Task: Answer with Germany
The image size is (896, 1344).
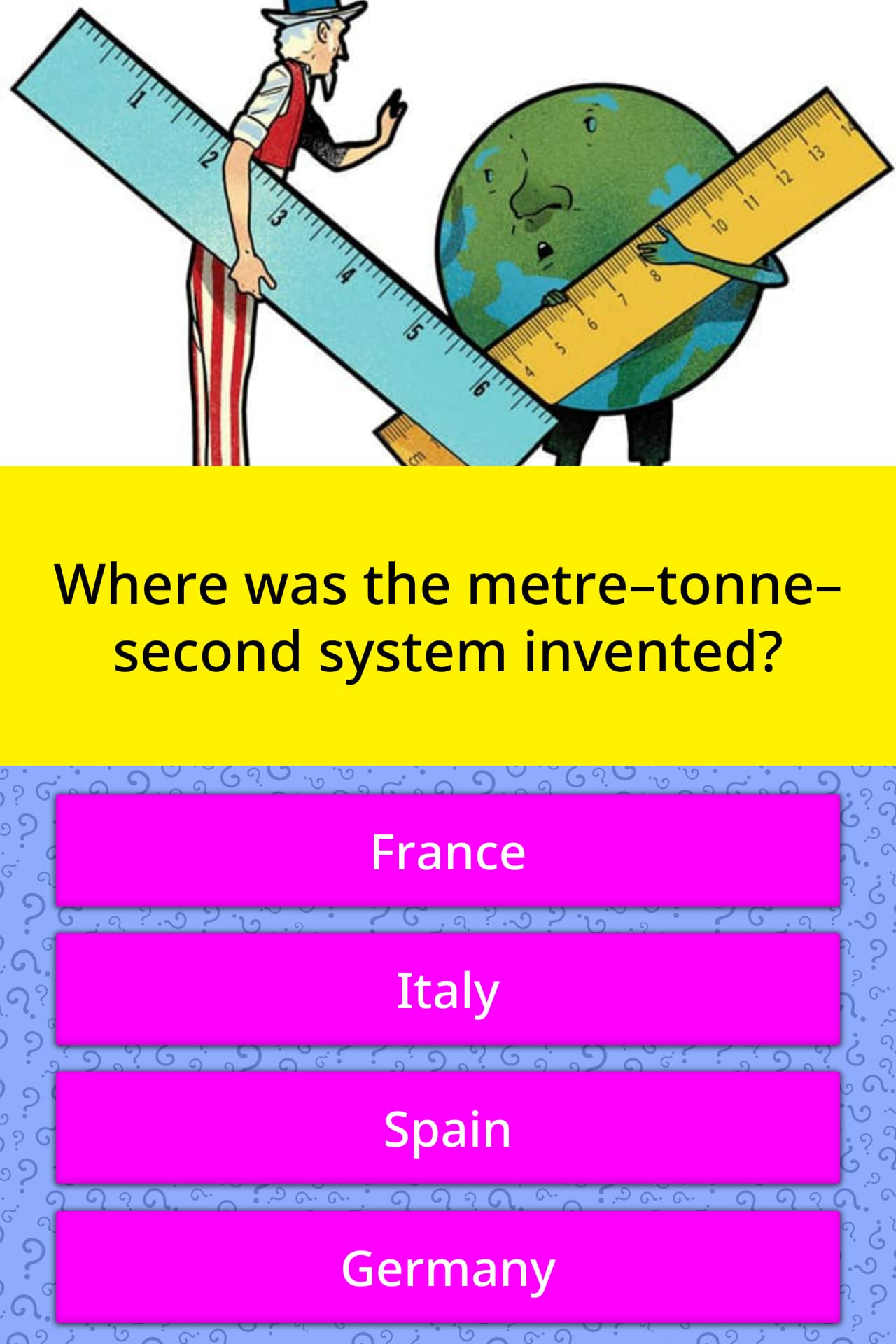Action: coord(448,1268)
